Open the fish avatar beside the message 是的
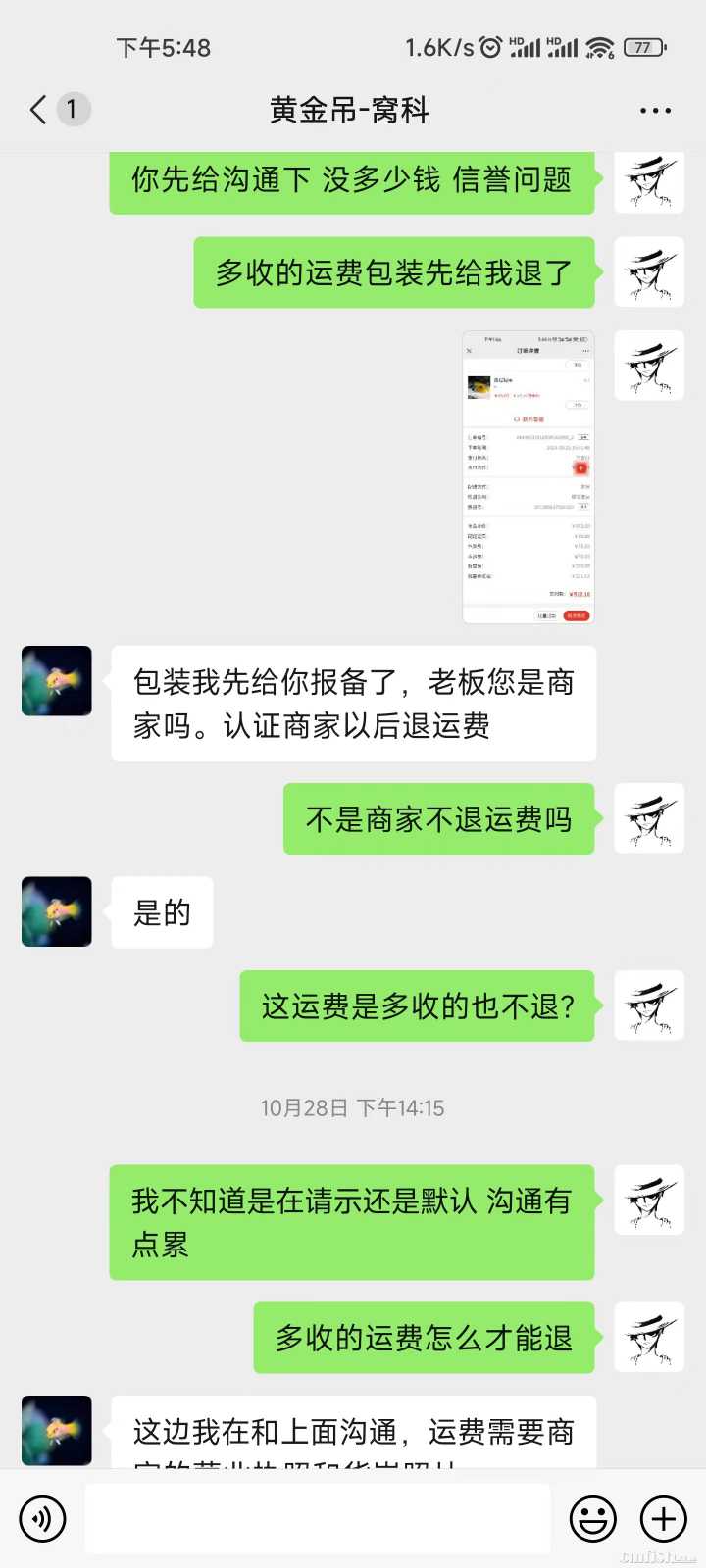706x1568 pixels. 57,911
